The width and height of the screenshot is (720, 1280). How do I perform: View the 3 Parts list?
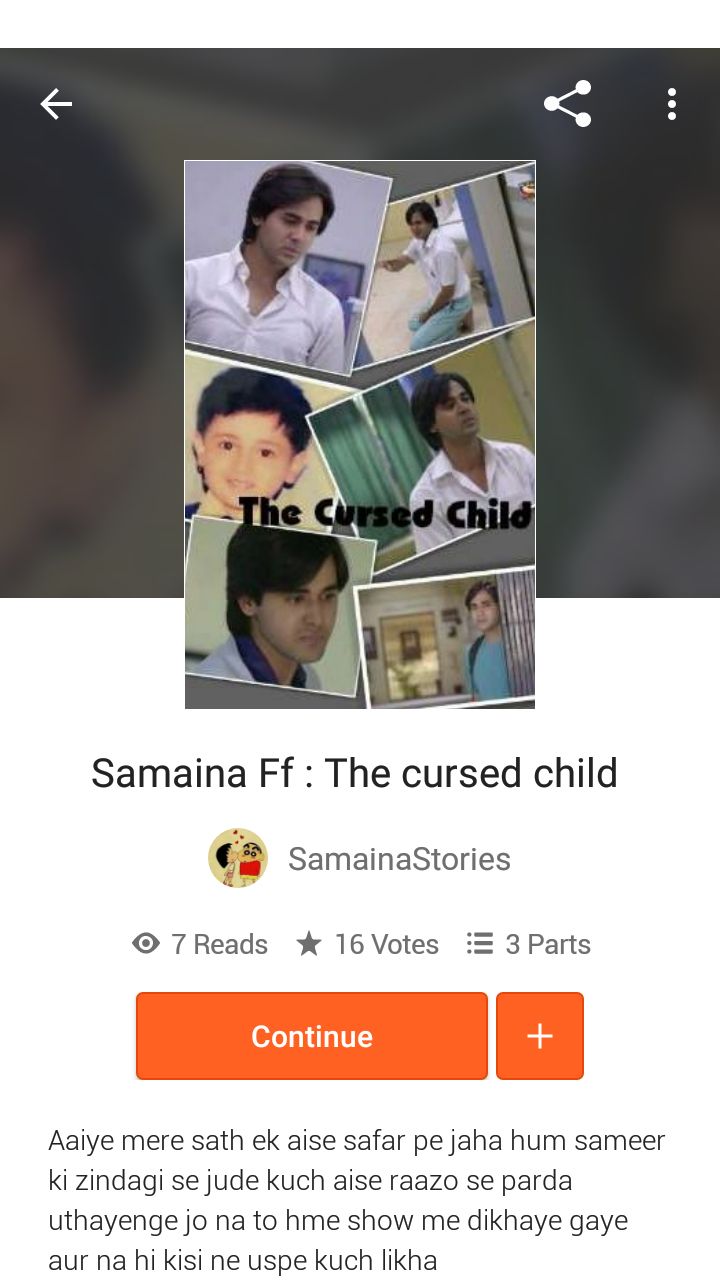pos(528,944)
